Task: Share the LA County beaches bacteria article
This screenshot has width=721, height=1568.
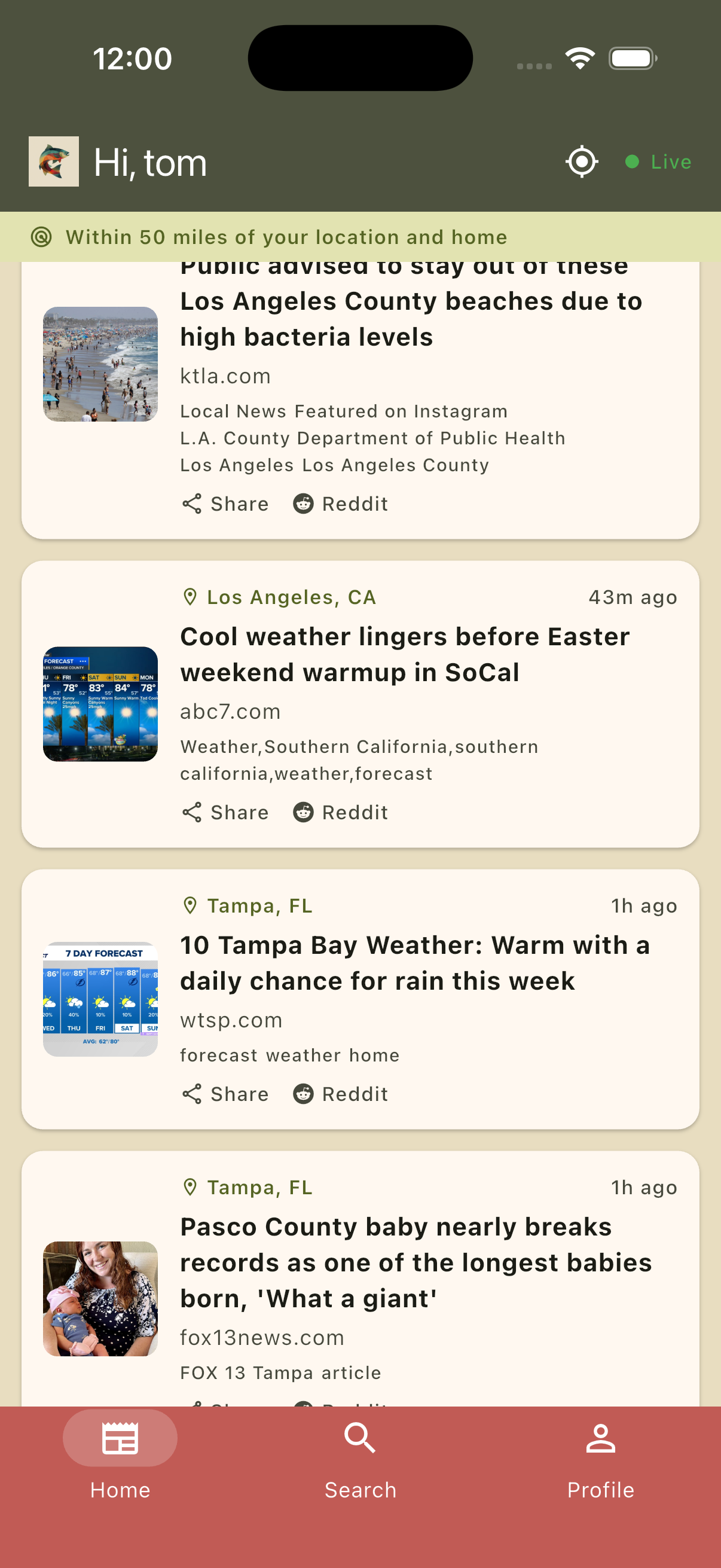Action: point(226,504)
